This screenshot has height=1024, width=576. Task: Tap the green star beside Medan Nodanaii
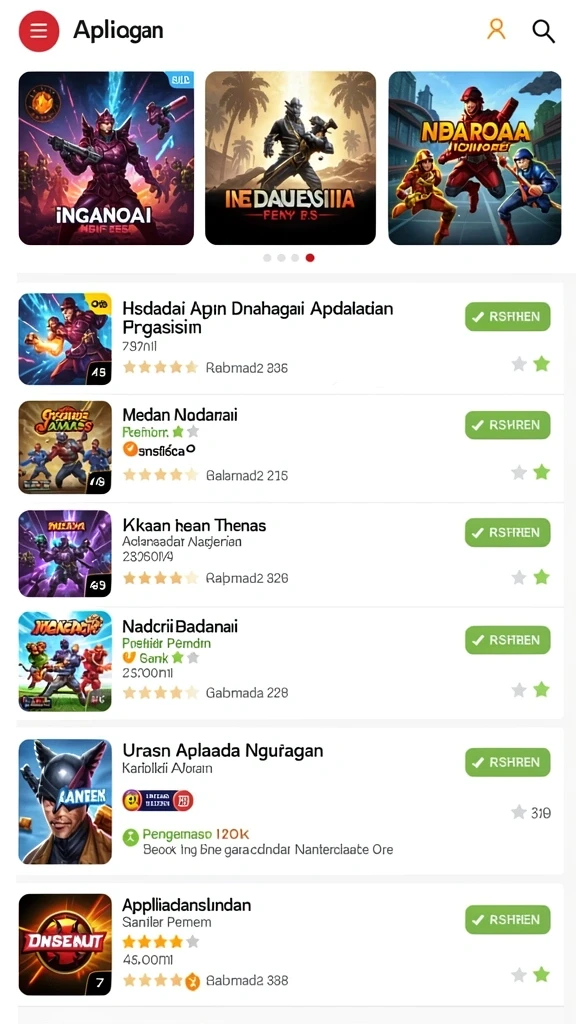(x=541, y=472)
